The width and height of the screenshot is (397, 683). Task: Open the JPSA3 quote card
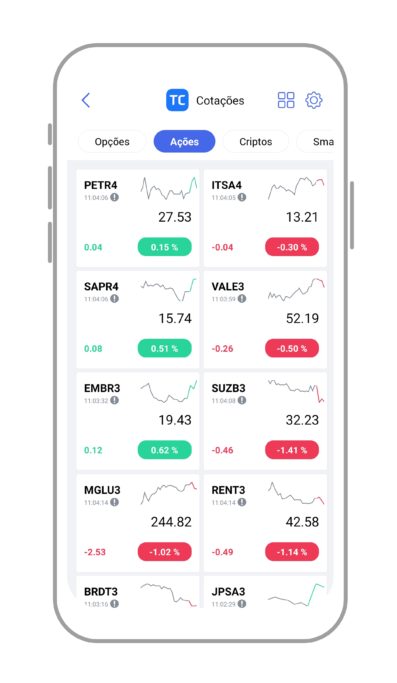pos(265,592)
